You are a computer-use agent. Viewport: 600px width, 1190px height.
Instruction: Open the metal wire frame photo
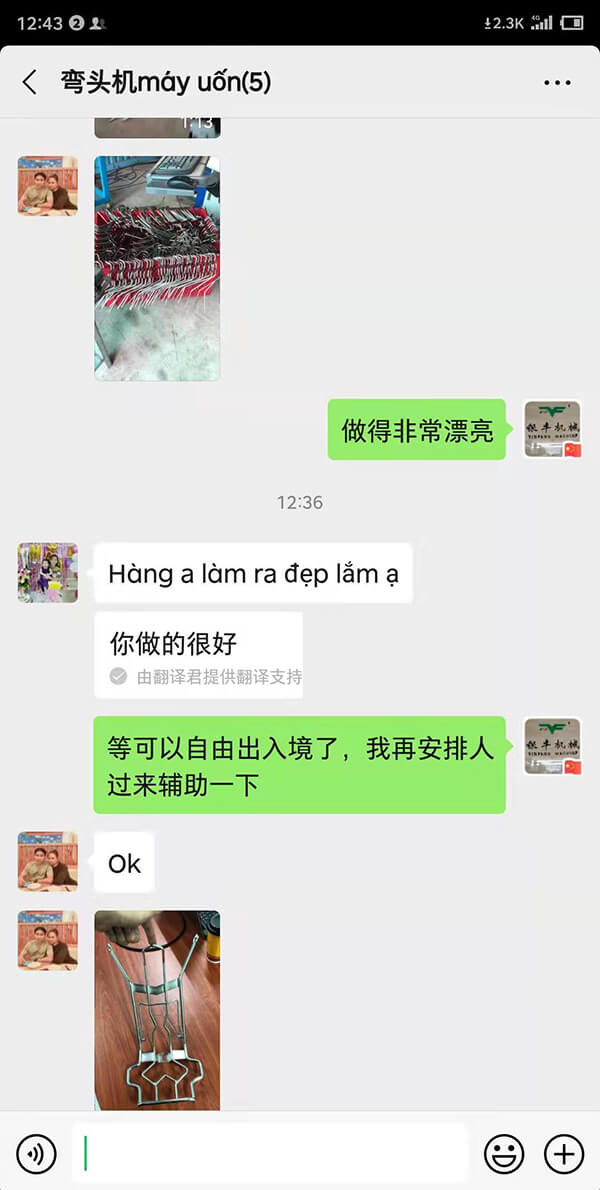pyautogui.click(x=157, y=1010)
